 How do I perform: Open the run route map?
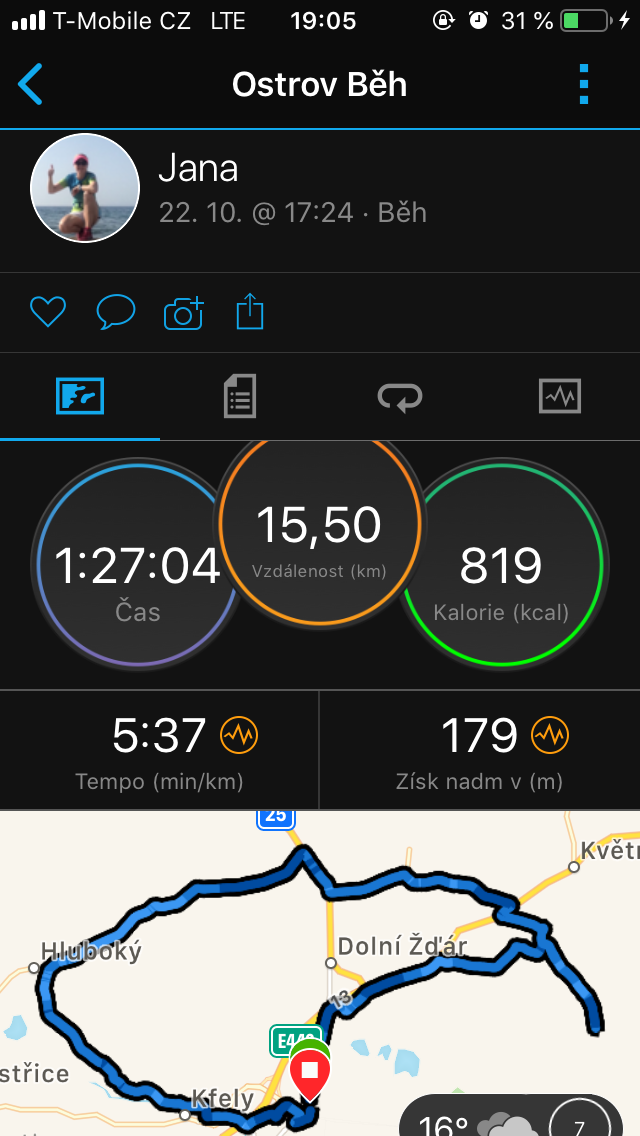coord(320,973)
